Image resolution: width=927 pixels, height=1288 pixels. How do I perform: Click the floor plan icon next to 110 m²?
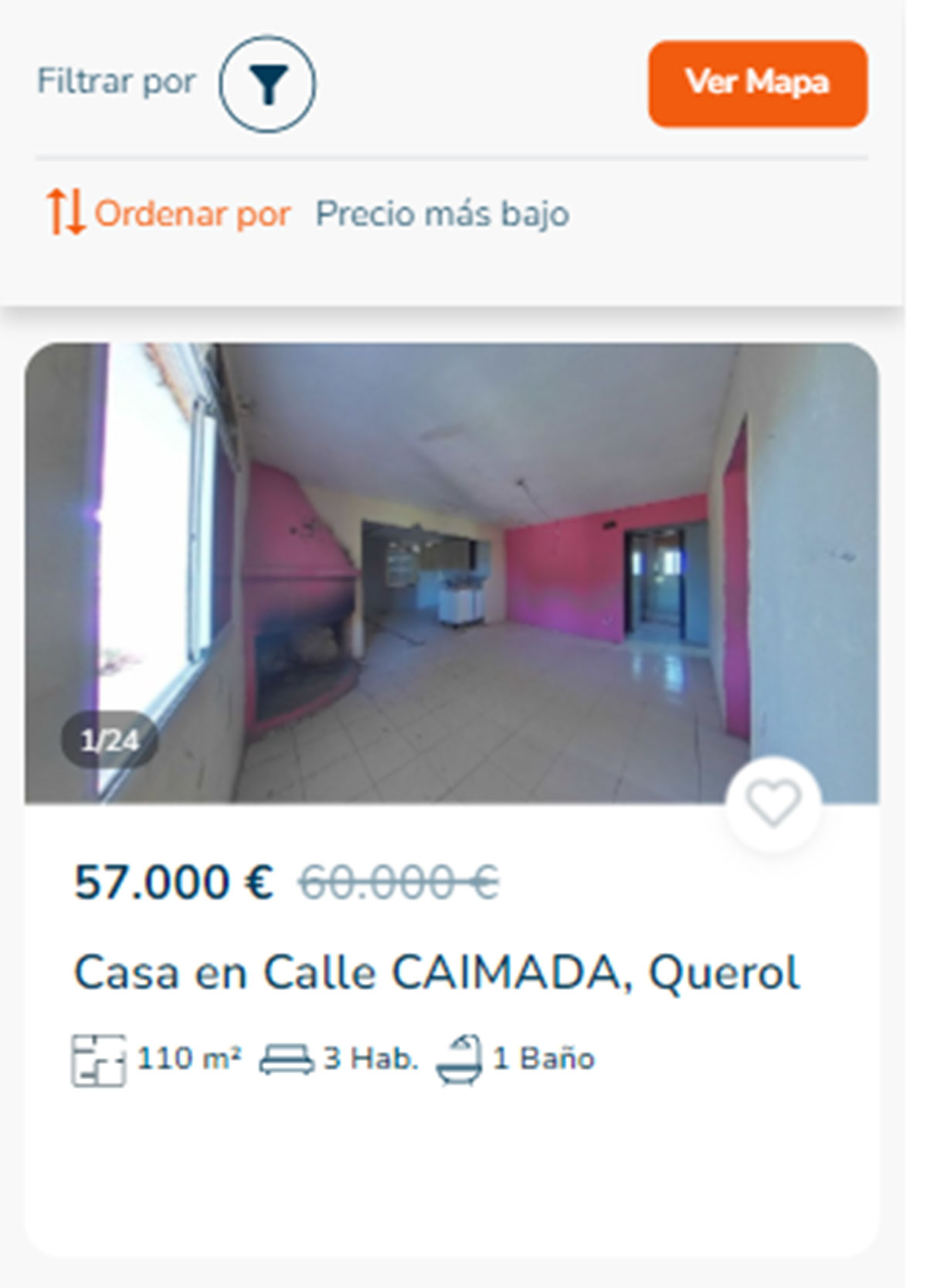click(98, 1059)
